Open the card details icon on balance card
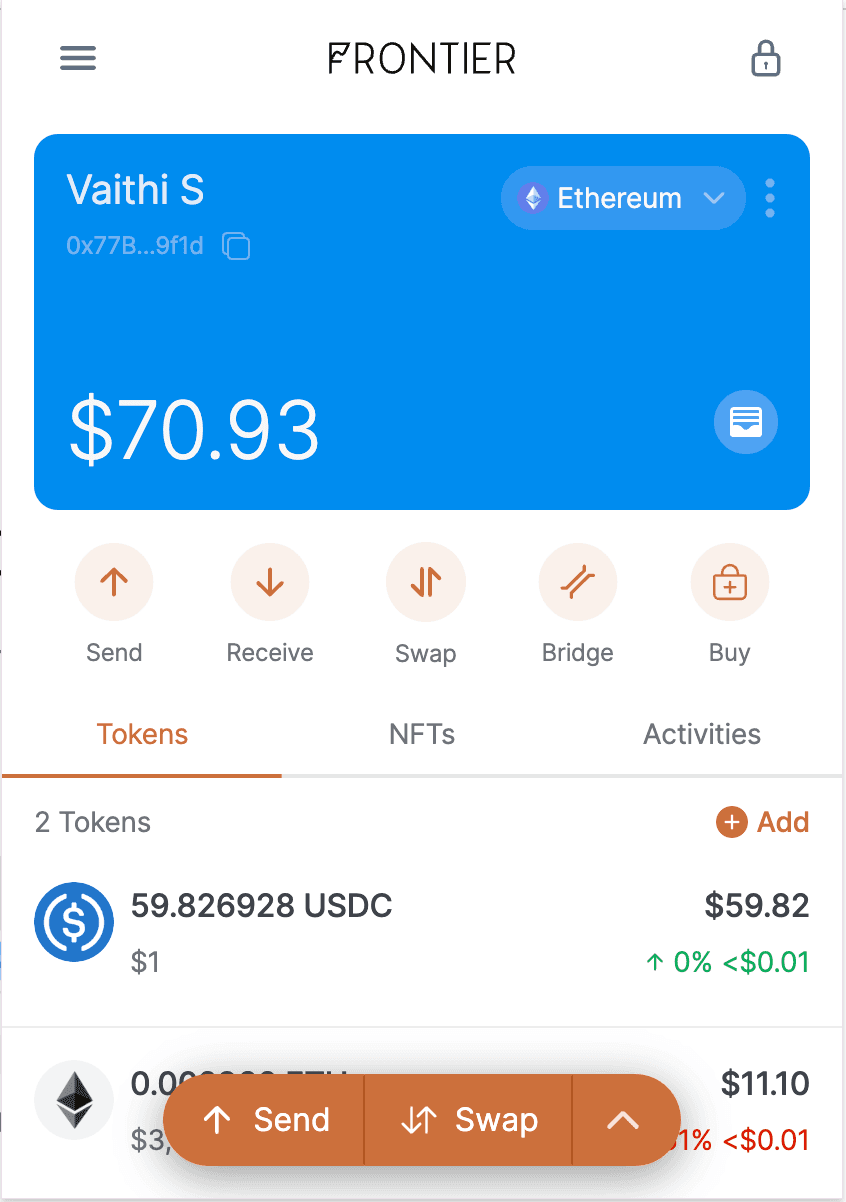The height and width of the screenshot is (1202, 846). coord(745,422)
